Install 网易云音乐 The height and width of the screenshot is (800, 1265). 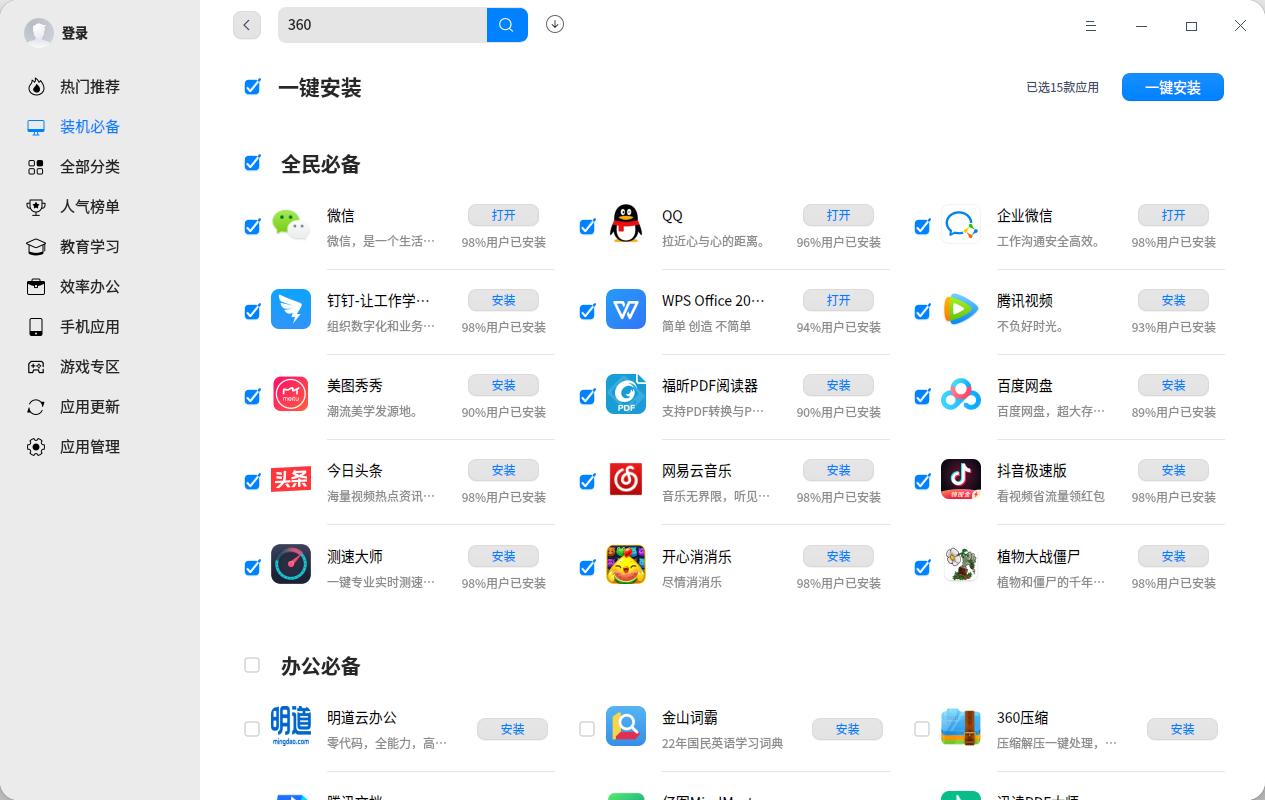pos(838,470)
